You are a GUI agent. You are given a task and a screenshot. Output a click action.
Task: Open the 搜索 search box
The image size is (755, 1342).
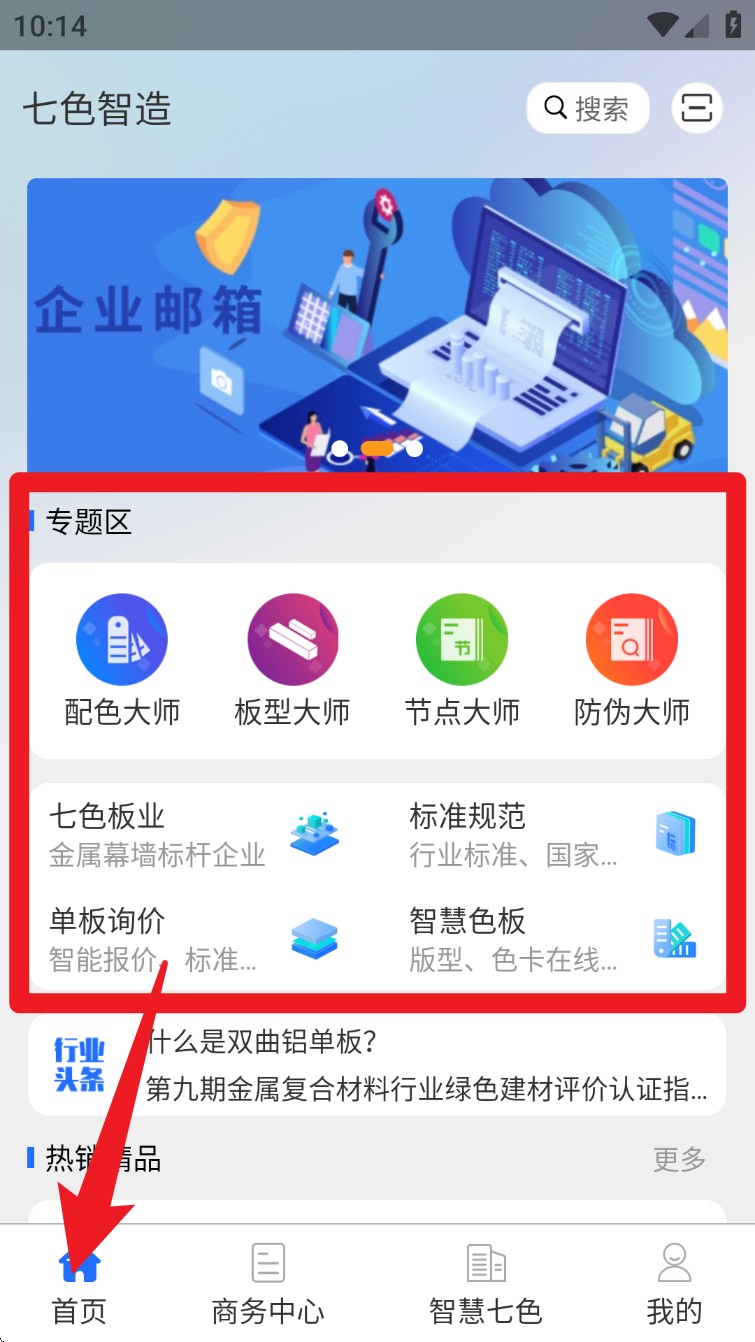pyautogui.click(x=587, y=108)
